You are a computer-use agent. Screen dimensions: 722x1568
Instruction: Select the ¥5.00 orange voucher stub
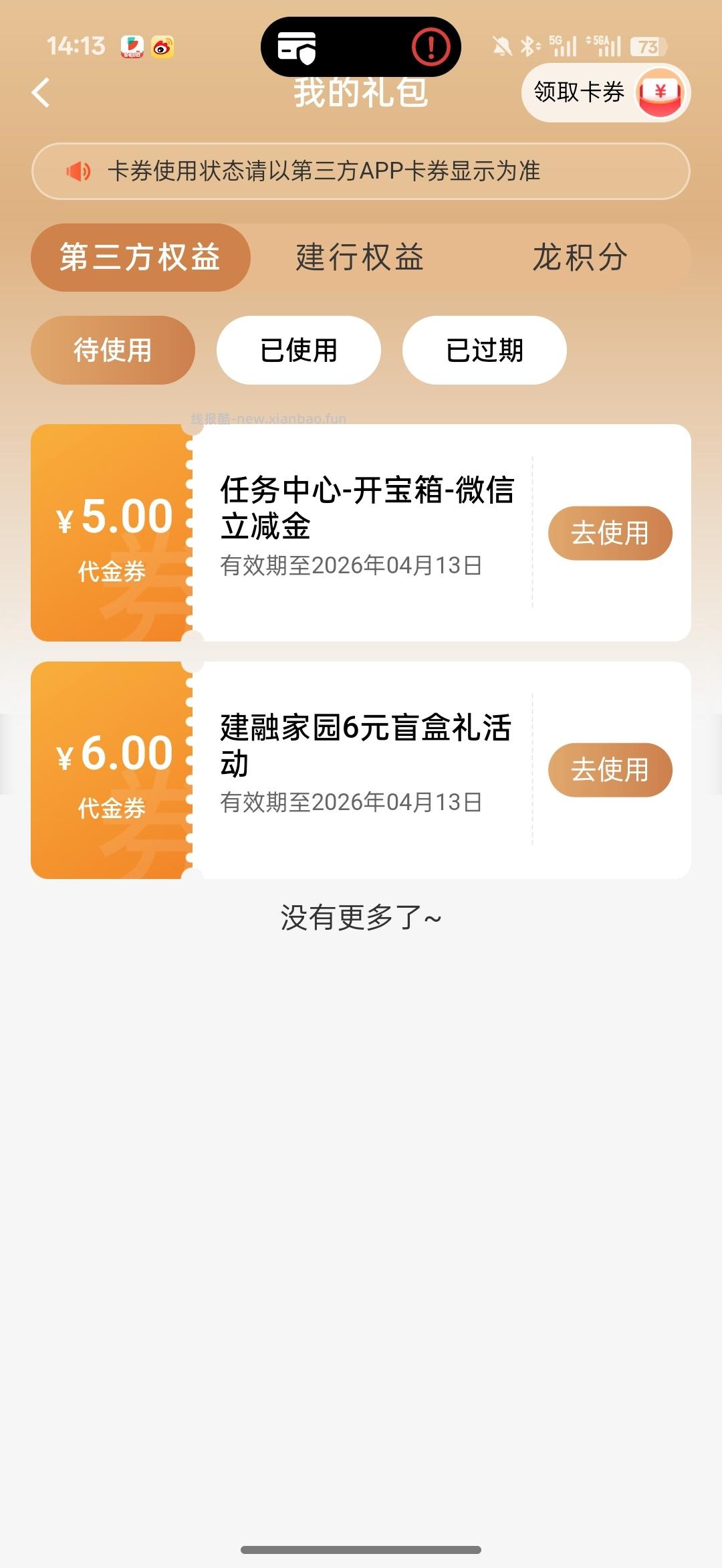point(112,535)
